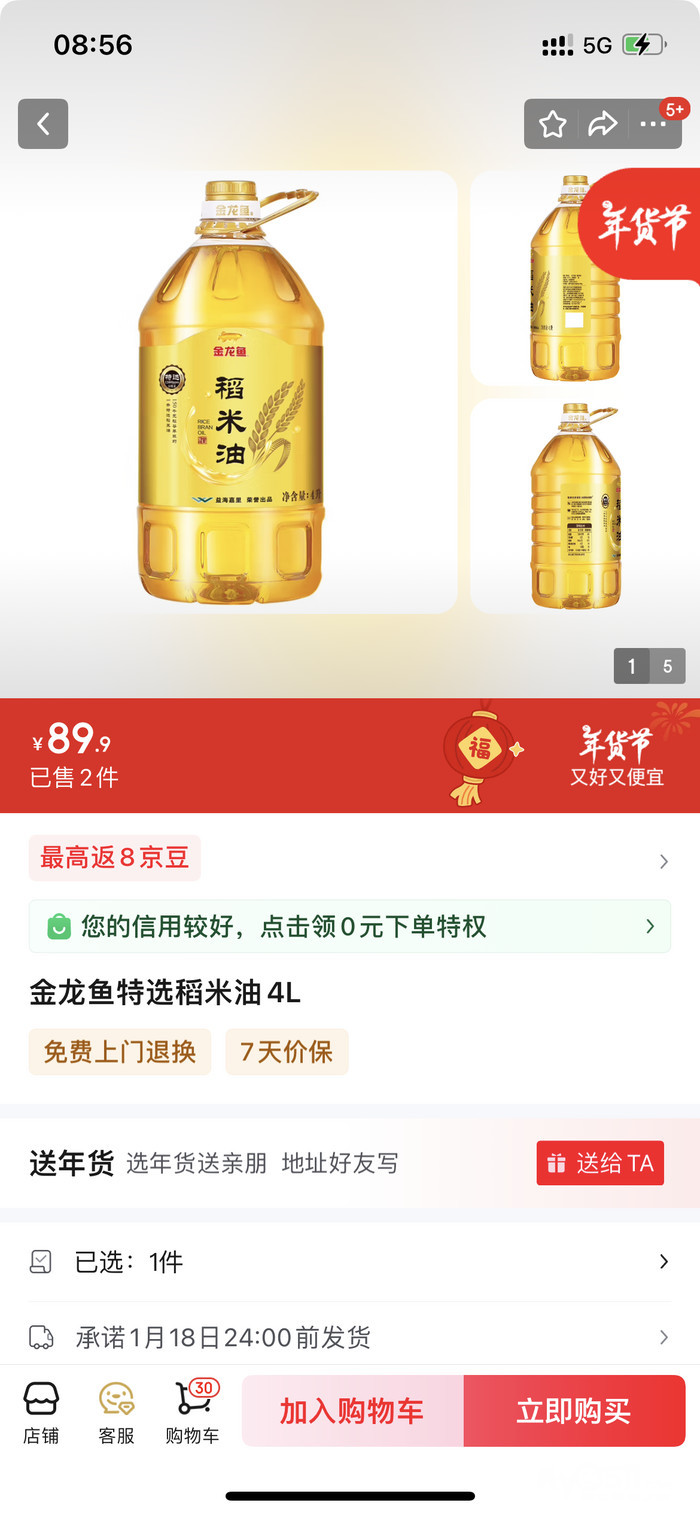Open the 年货节 又好又便宜 banner
Image resolution: width=700 pixels, height=1515 pixels.
tap(616, 756)
